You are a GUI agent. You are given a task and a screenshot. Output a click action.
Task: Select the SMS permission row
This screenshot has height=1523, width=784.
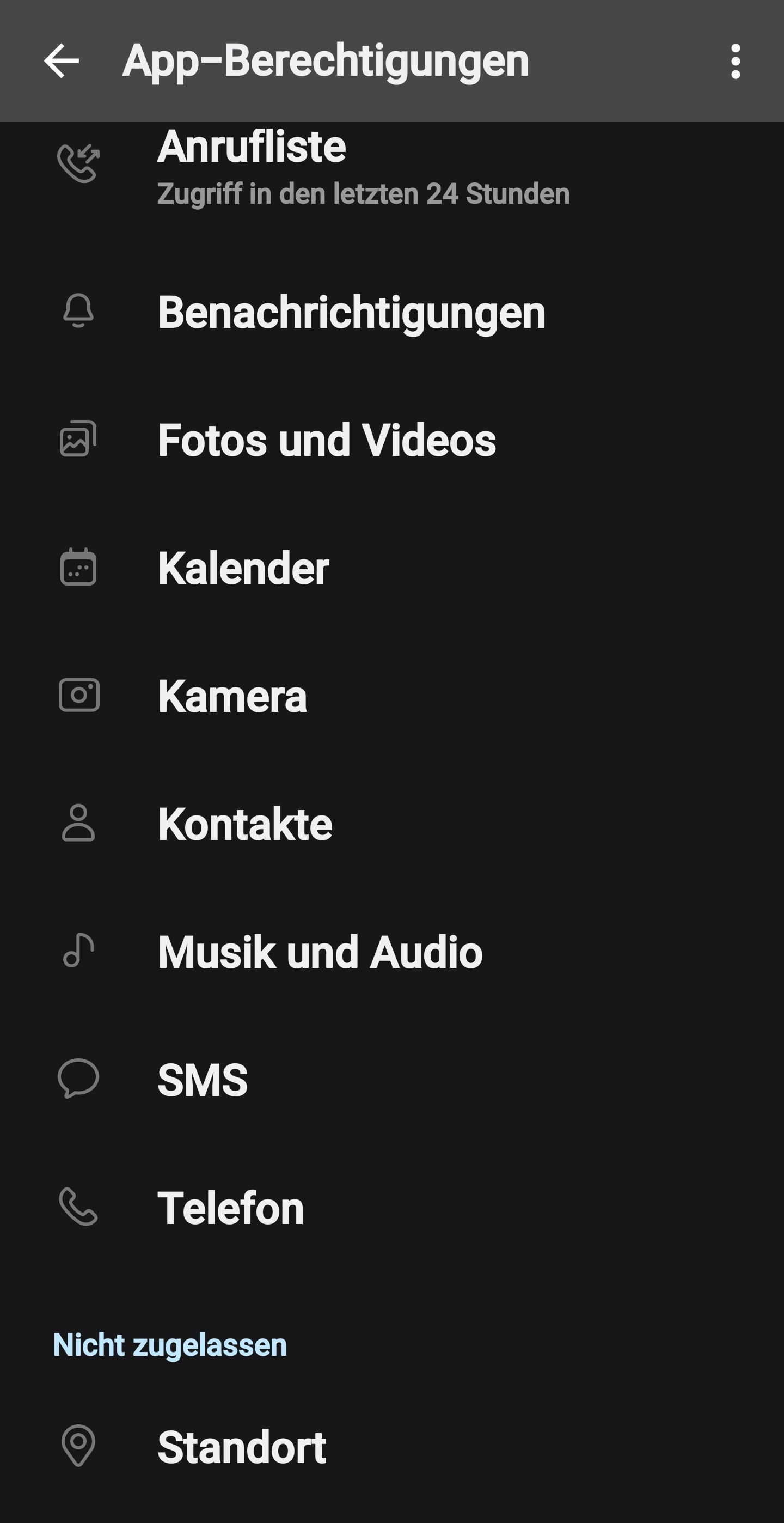click(354, 1077)
